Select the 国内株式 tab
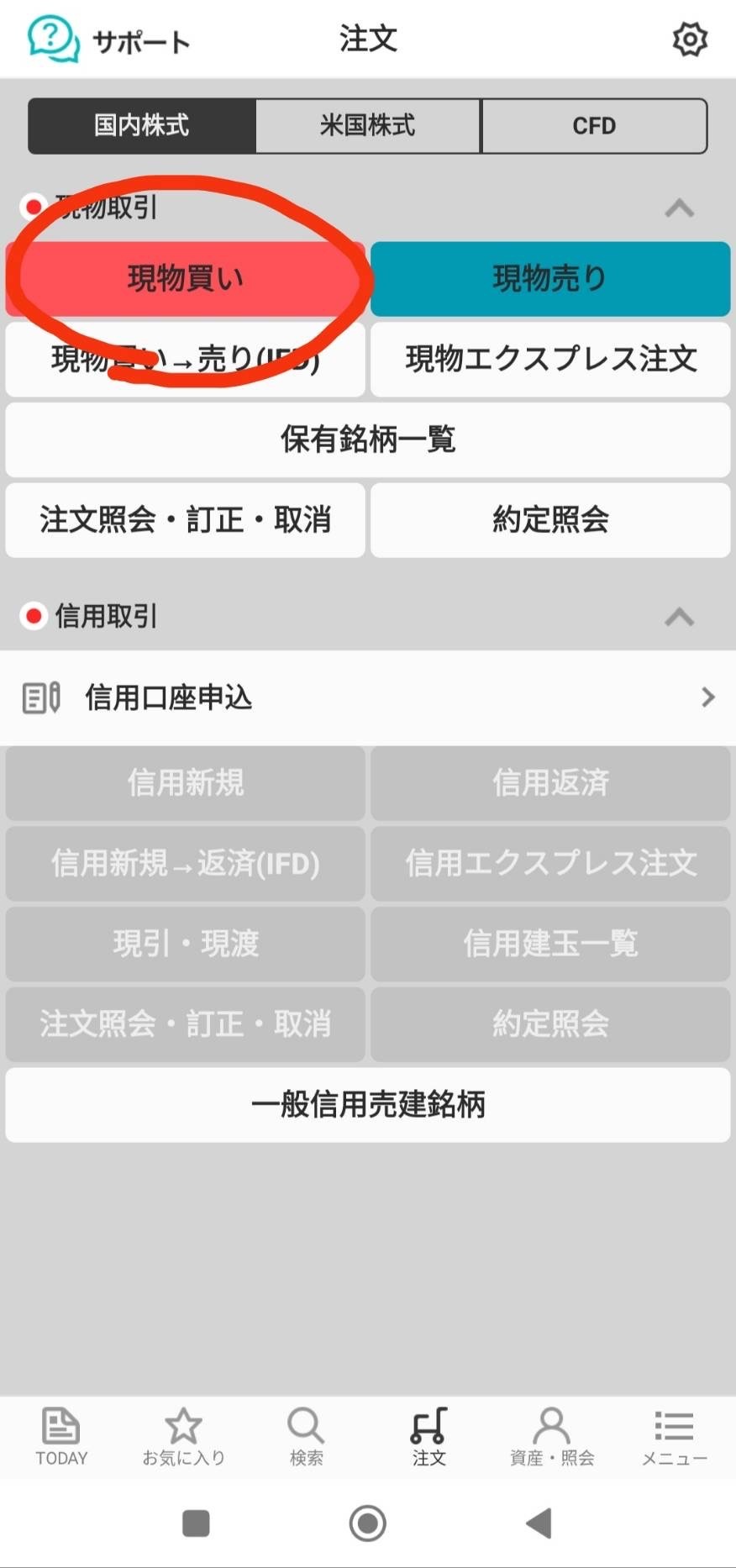The width and height of the screenshot is (736, 1568). point(141,126)
